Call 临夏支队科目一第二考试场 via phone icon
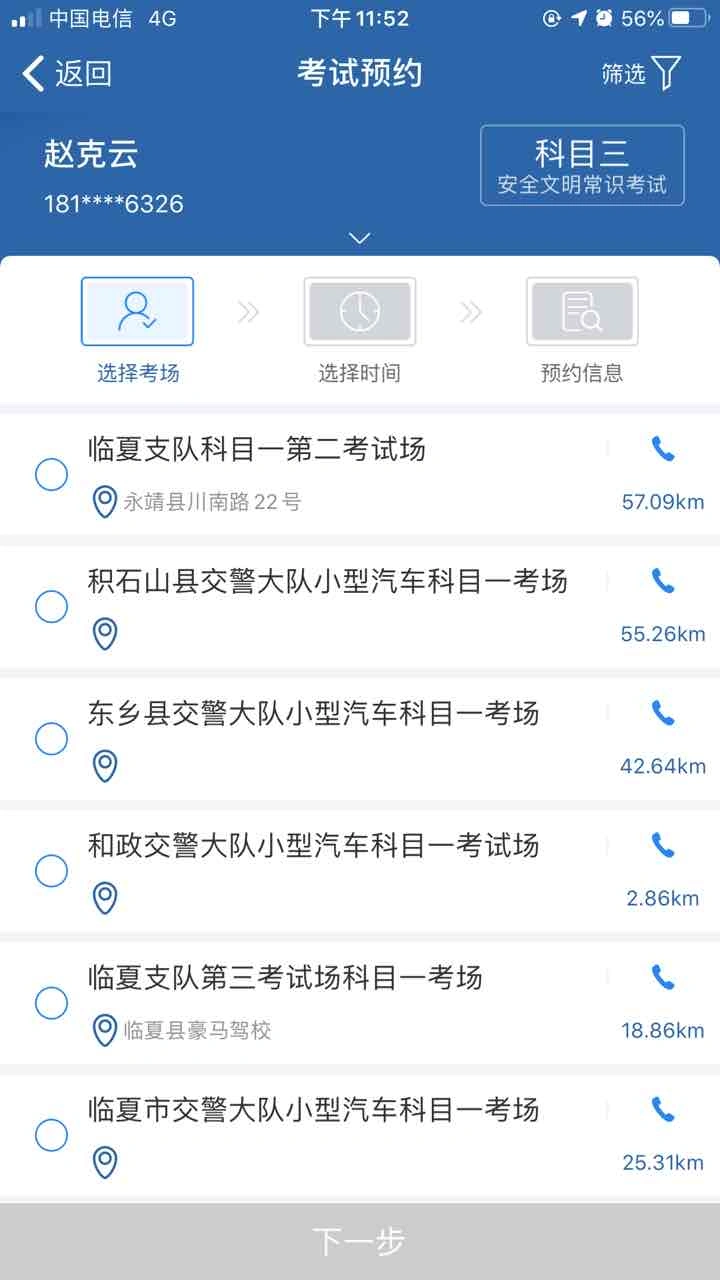The width and height of the screenshot is (720, 1280). click(663, 449)
